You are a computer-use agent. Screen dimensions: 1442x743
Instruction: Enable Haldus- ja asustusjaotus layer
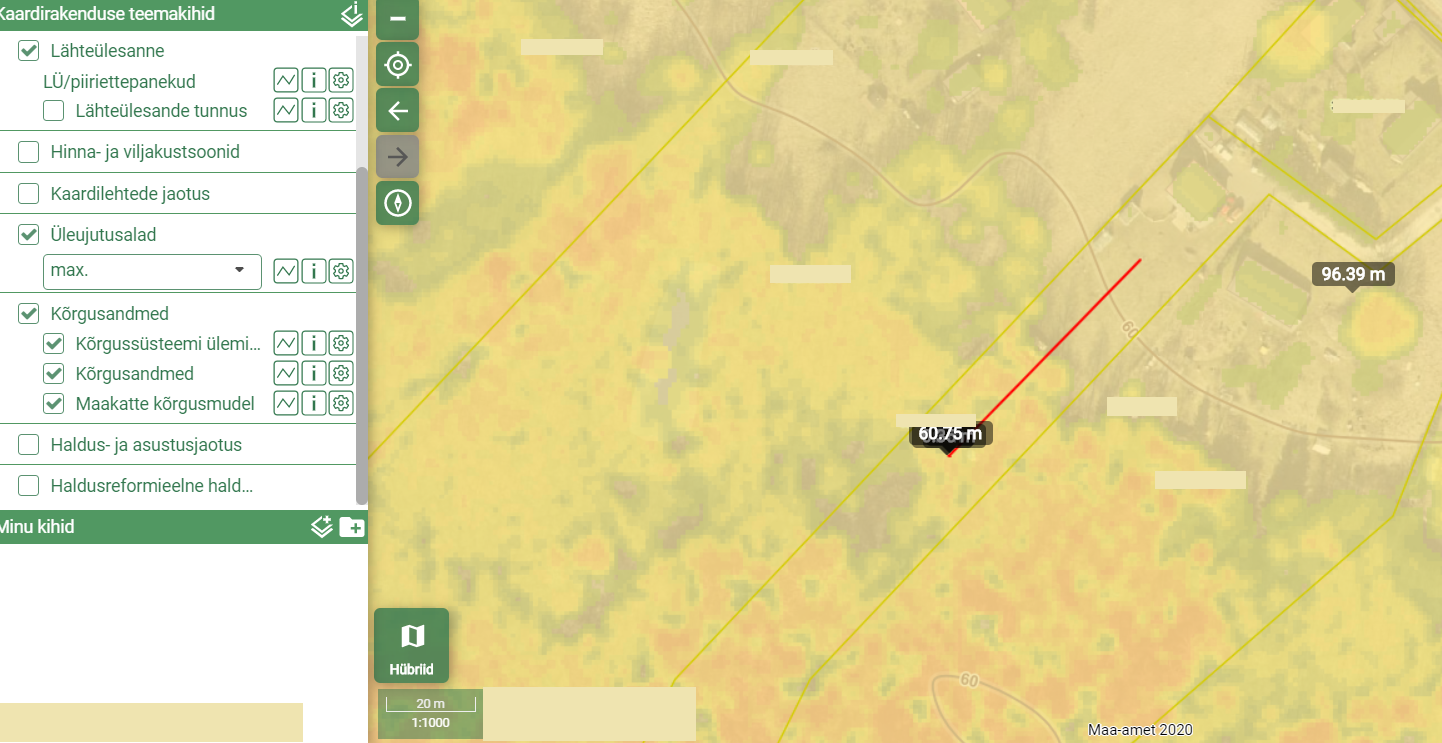pyautogui.click(x=29, y=445)
